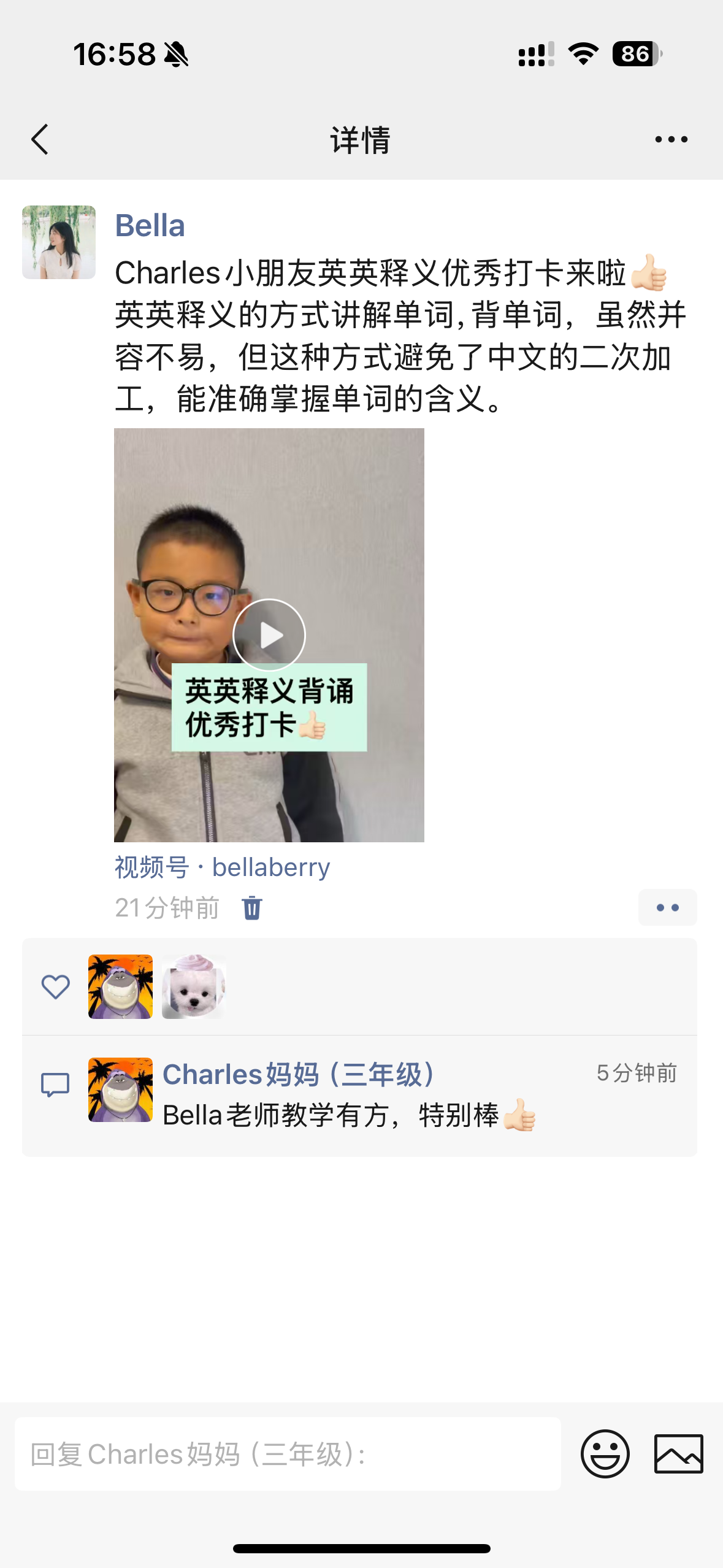View the white puppy avatar liker

pos(194,986)
